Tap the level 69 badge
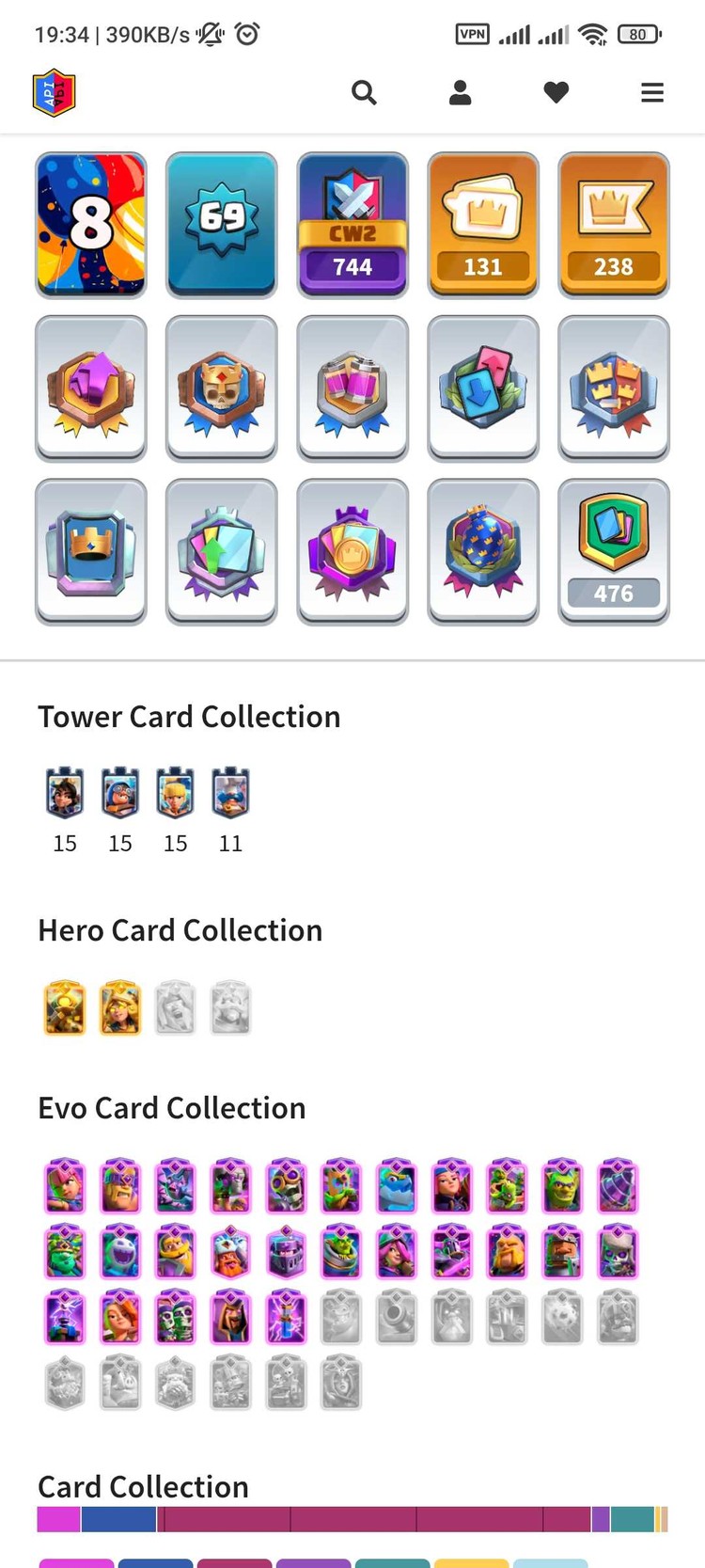Viewport: 705px width, 1568px height. tap(222, 225)
